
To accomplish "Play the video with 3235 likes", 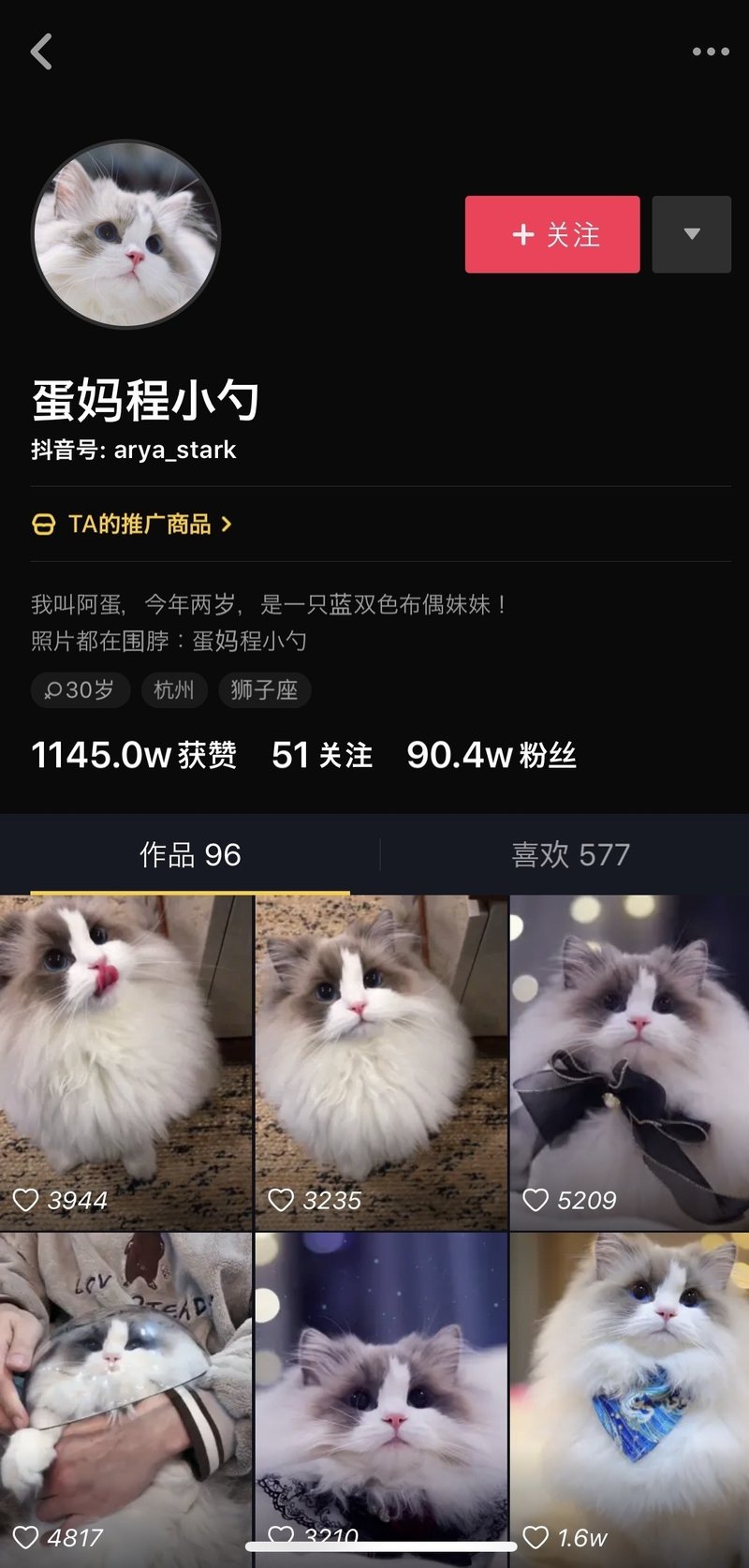I will (381, 1062).
